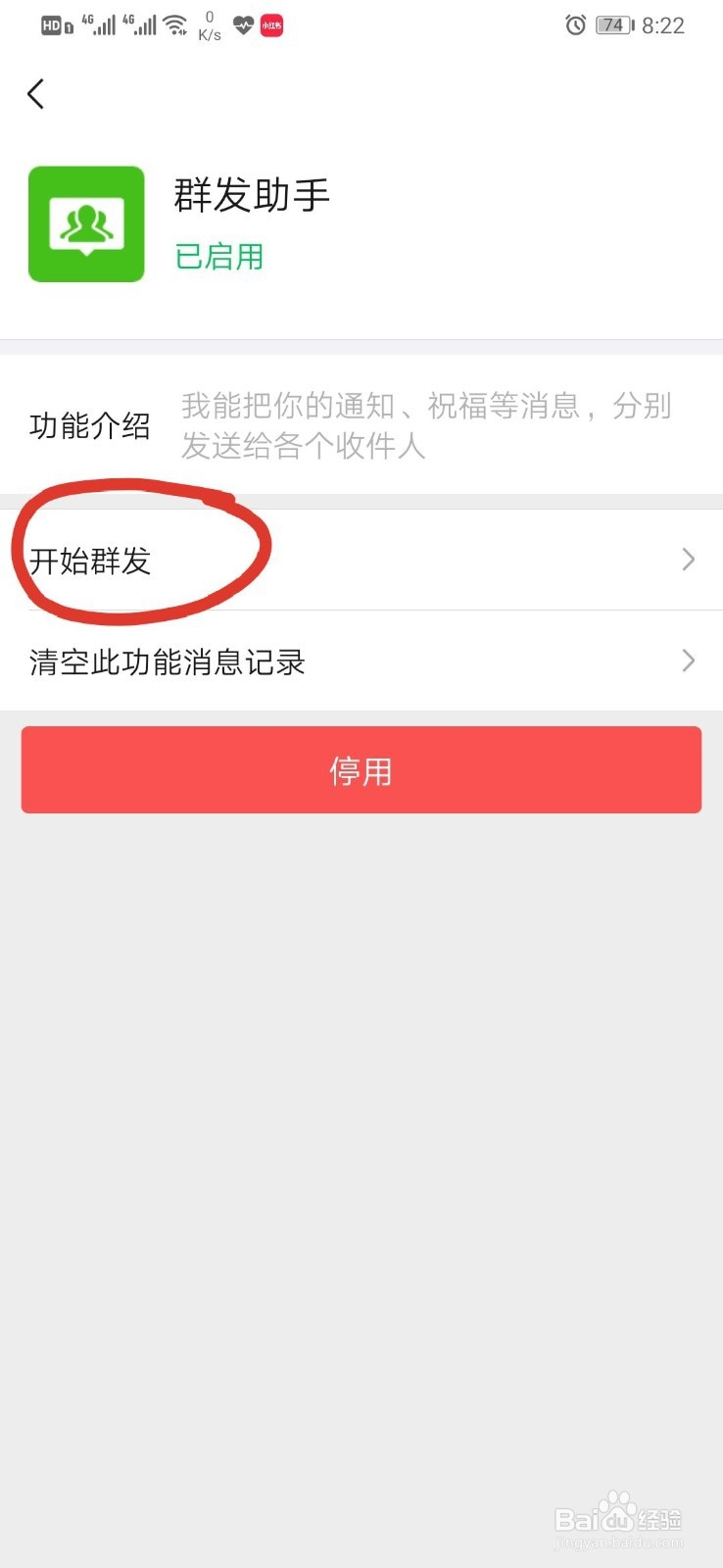Tap the 功能介绍 description text

[x=421, y=426]
